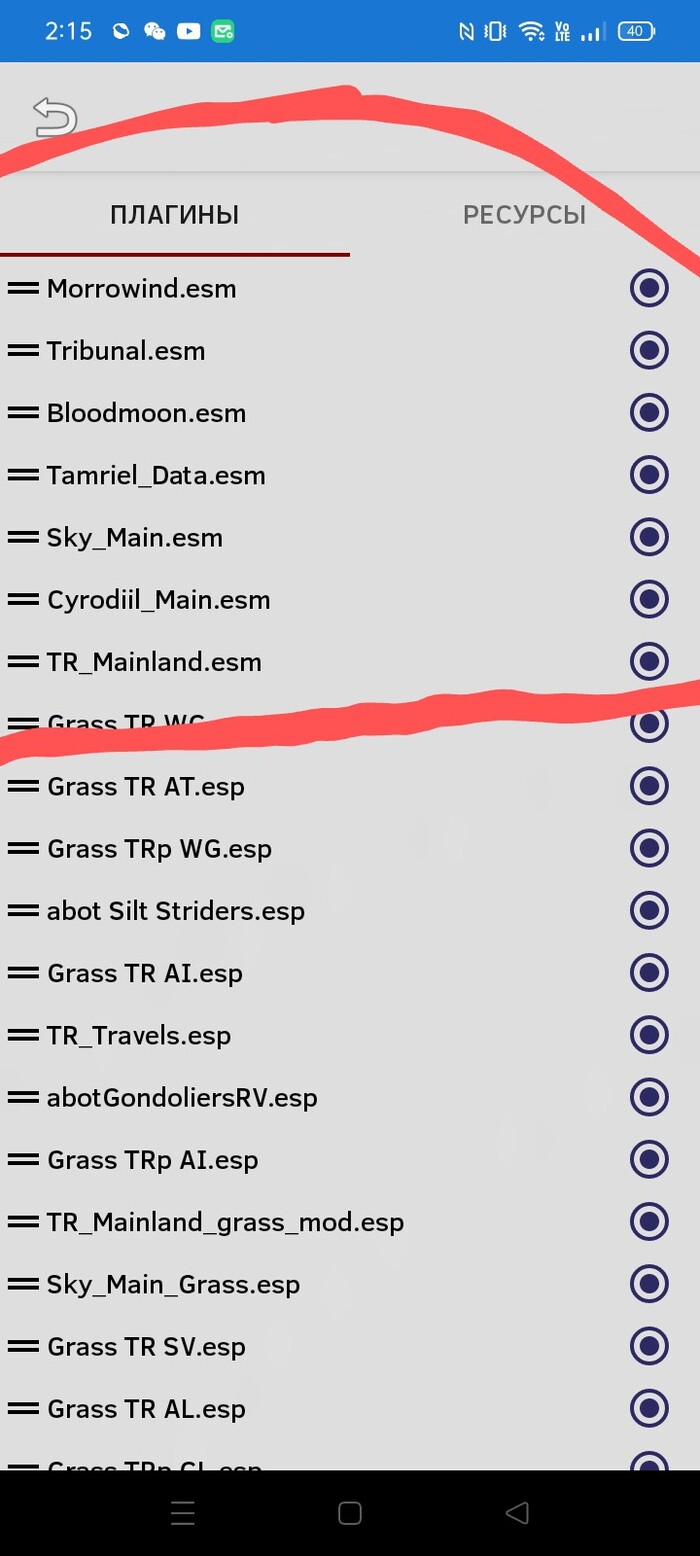Select the ПЛАГИНЫ tab
Image resolution: width=700 pixels, height=1556 pixels.
tap(174, 215)
